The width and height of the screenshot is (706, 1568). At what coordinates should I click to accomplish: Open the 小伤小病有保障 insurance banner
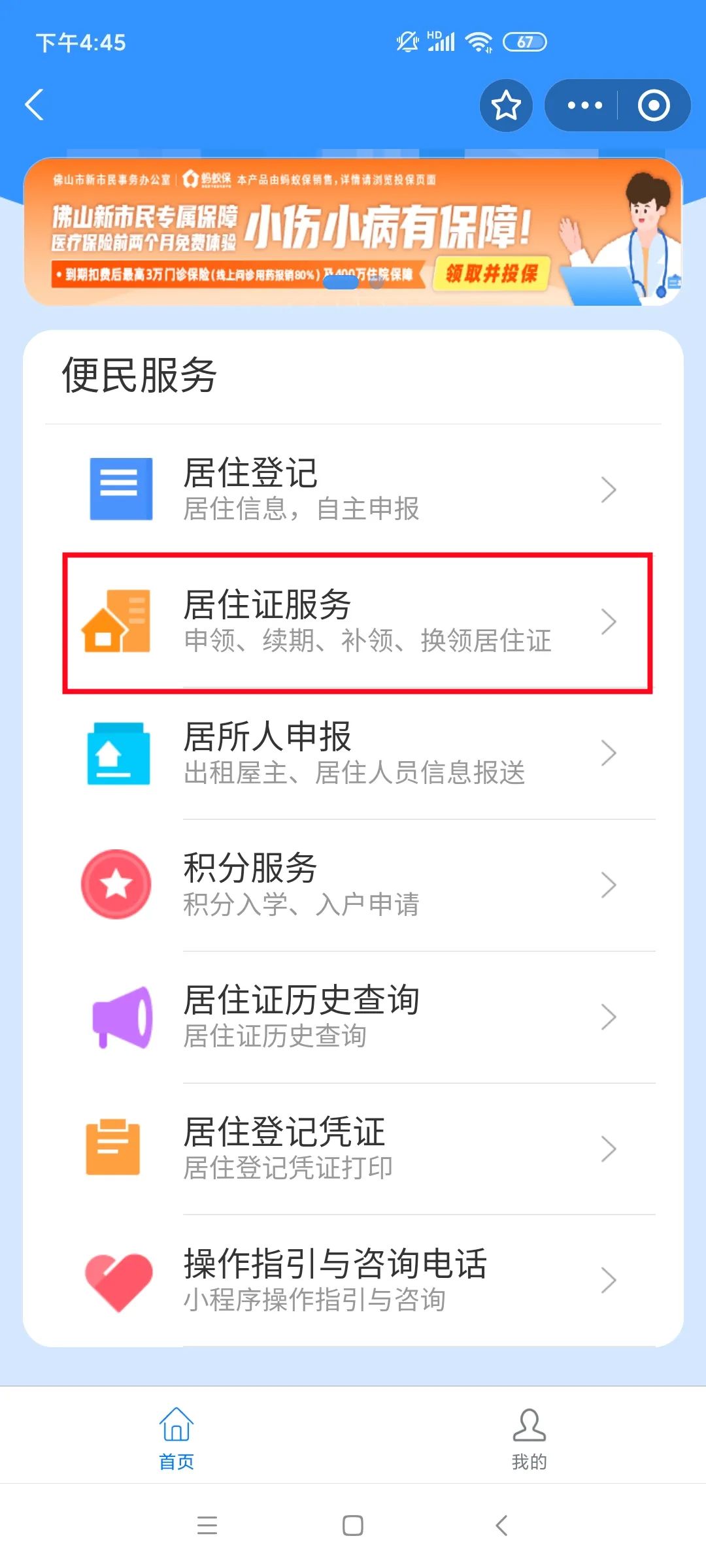353,231
